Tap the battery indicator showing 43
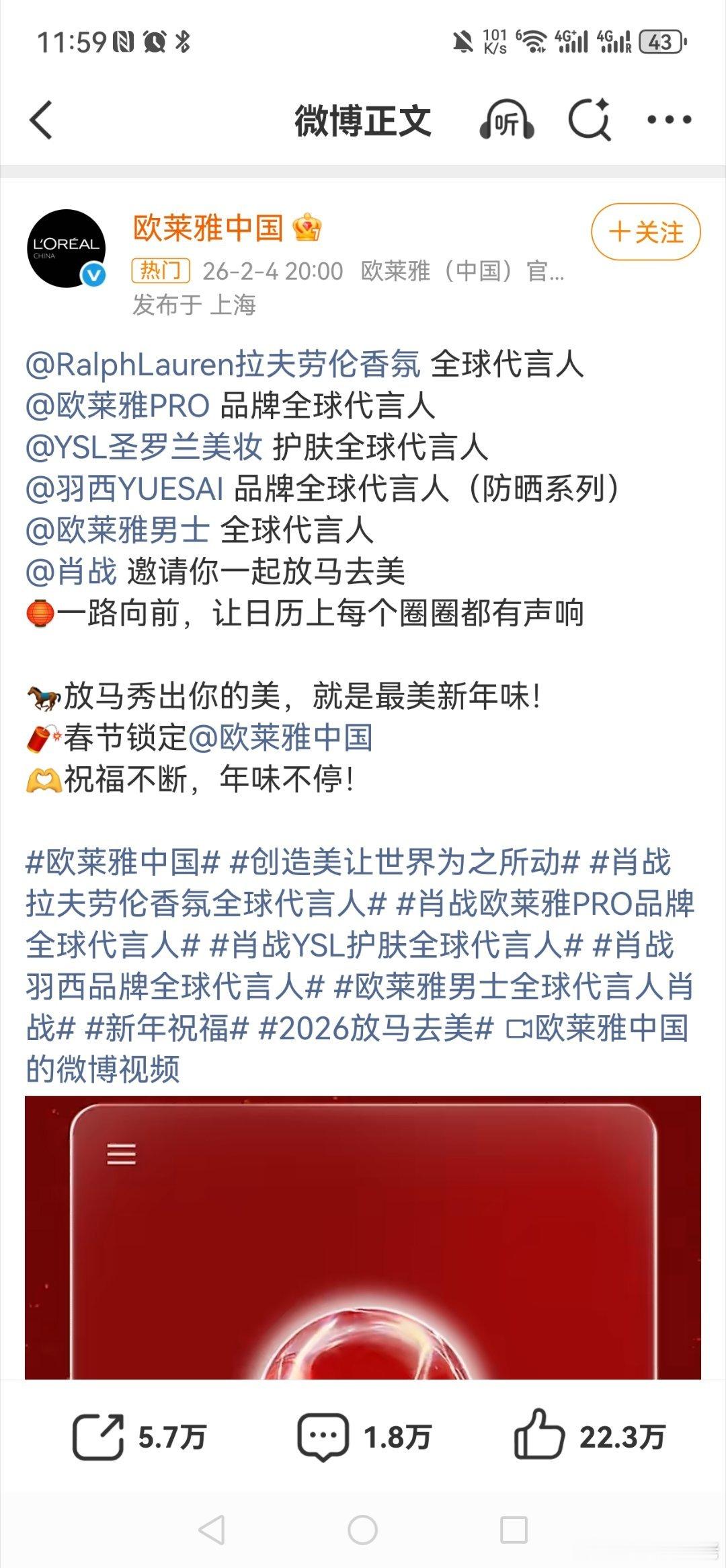 [x=661, y=42]
